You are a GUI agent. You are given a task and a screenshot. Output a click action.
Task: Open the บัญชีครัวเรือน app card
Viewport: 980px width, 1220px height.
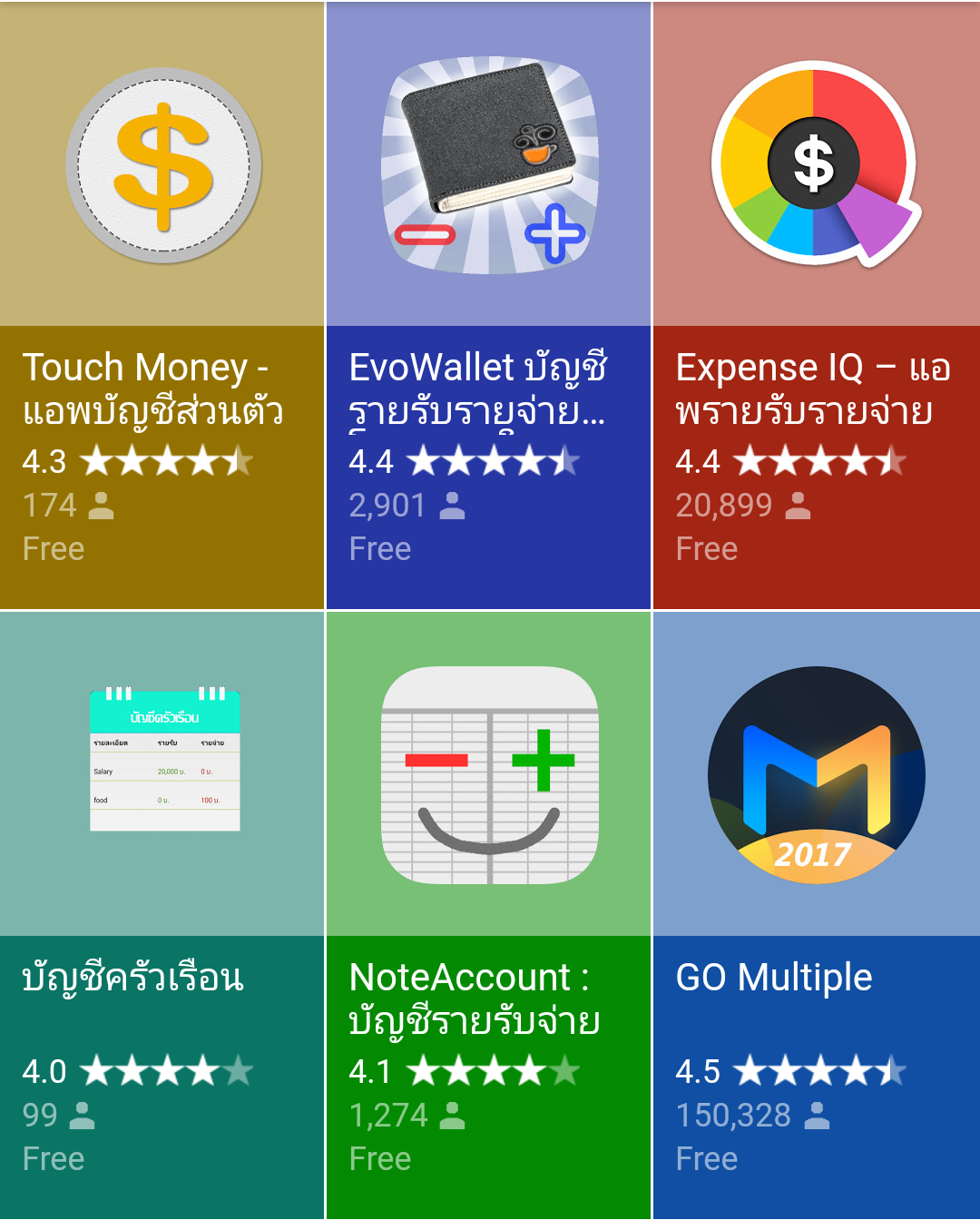click(162, 914)
